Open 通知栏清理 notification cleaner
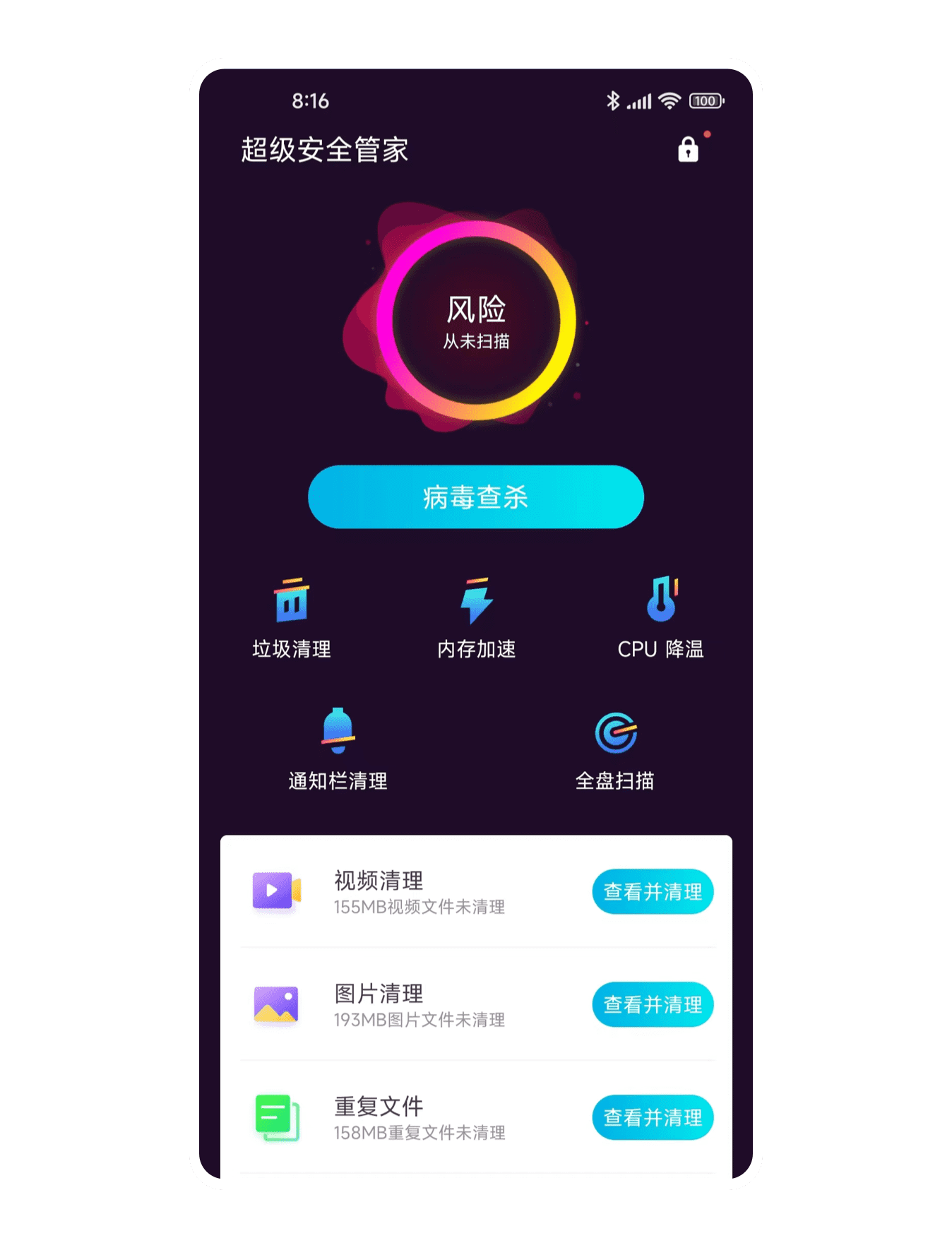The image size is (952, 1243). [338, 749]
